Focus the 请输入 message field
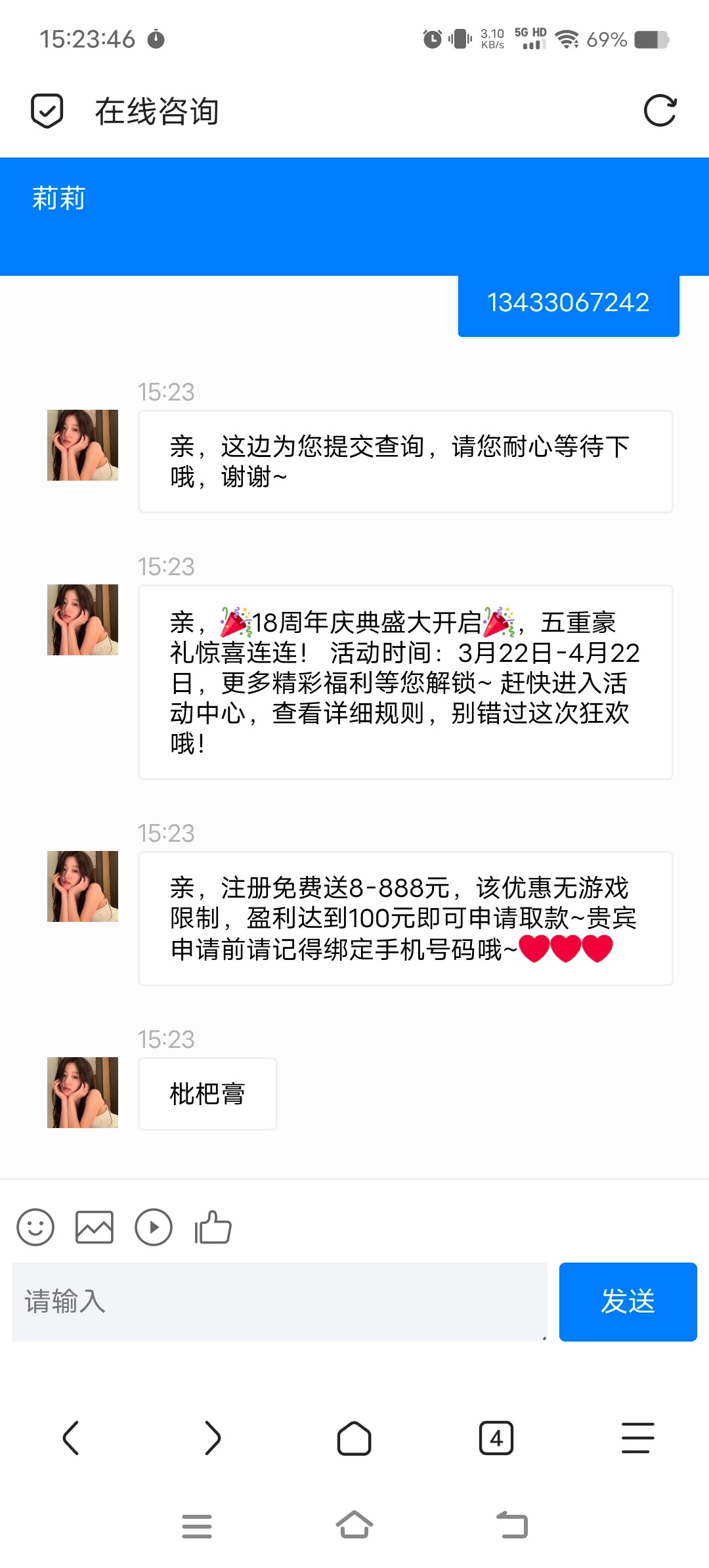The width and height of the screenshot is (709, 1568). [279, 1301]
